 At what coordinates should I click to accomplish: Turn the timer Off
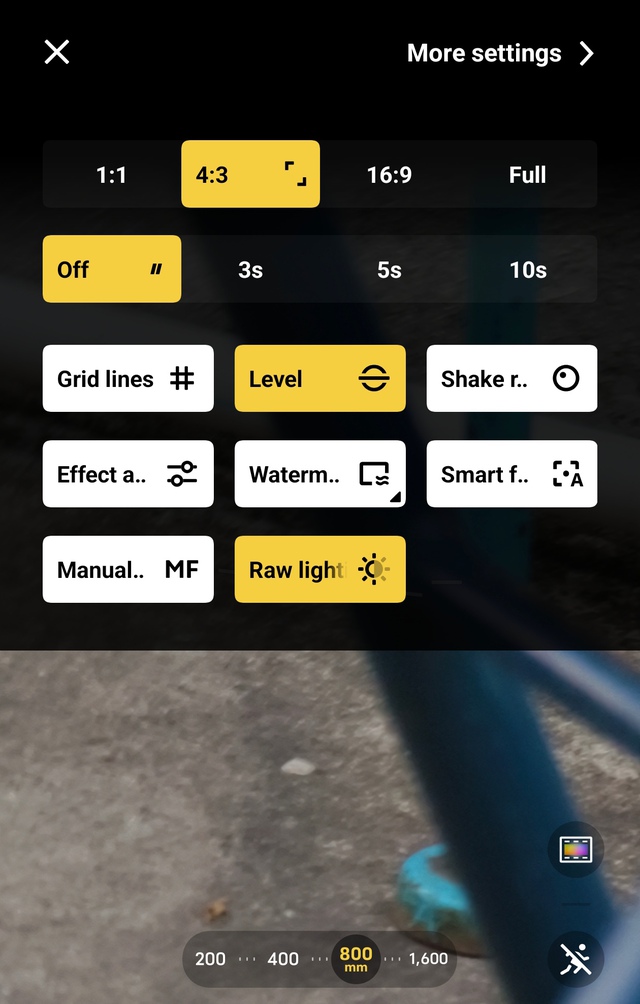click(111, 269)
